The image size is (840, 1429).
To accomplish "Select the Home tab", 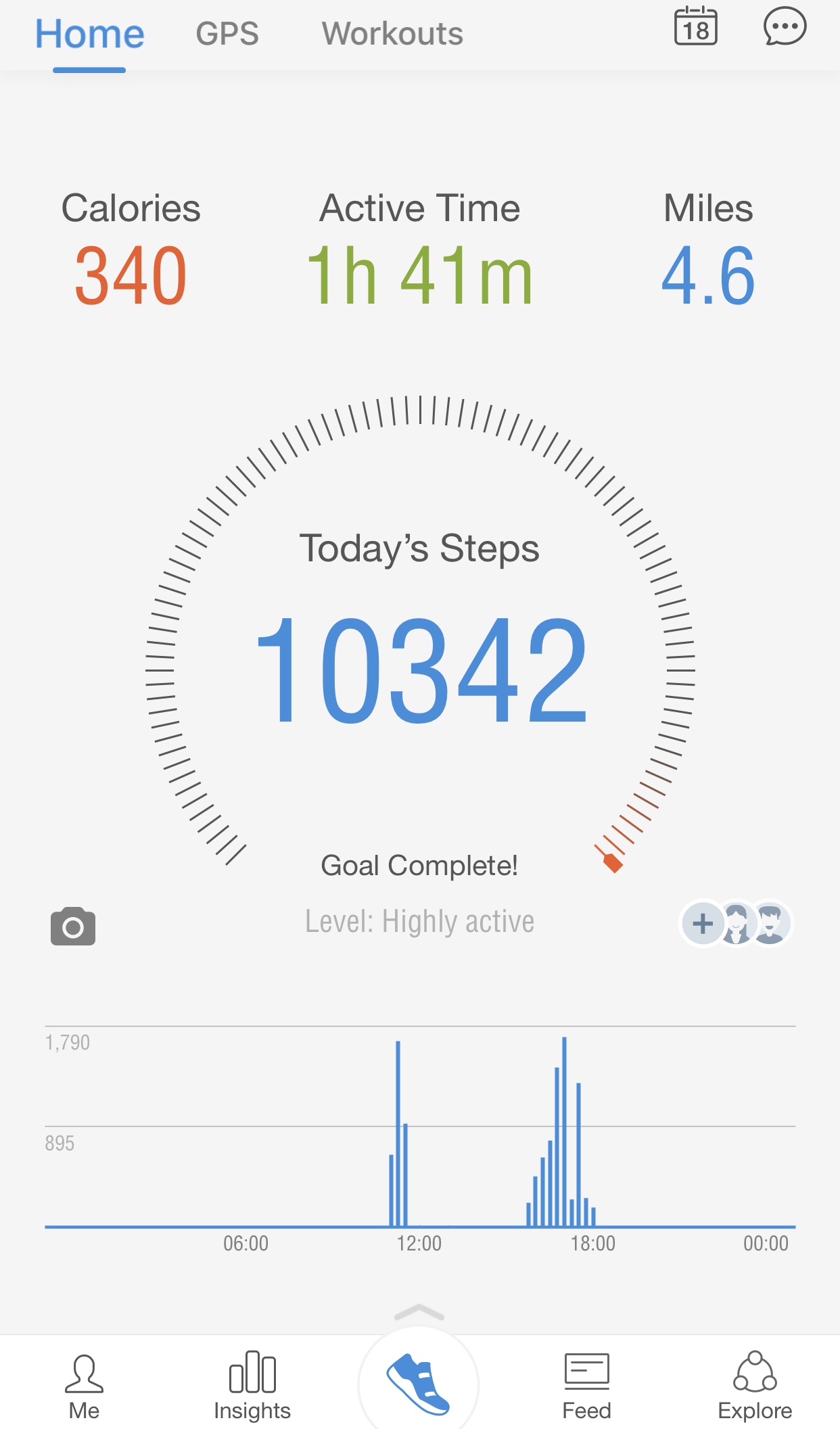I will (89, 34).
